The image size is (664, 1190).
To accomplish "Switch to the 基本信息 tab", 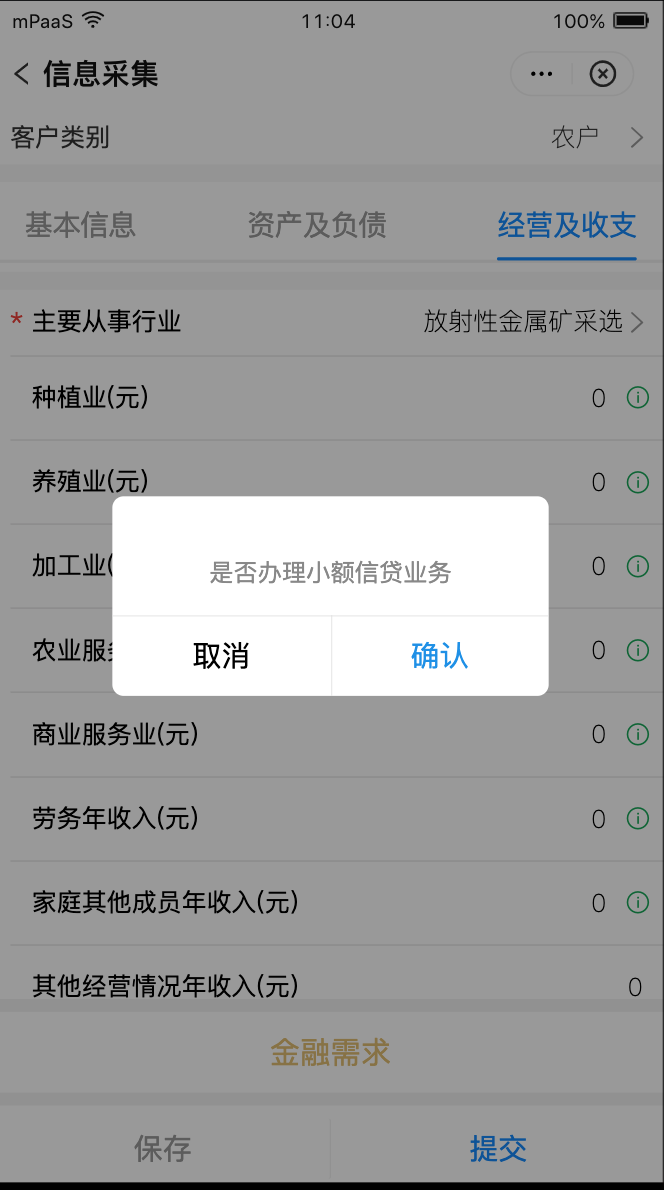I will coord(80,225).
